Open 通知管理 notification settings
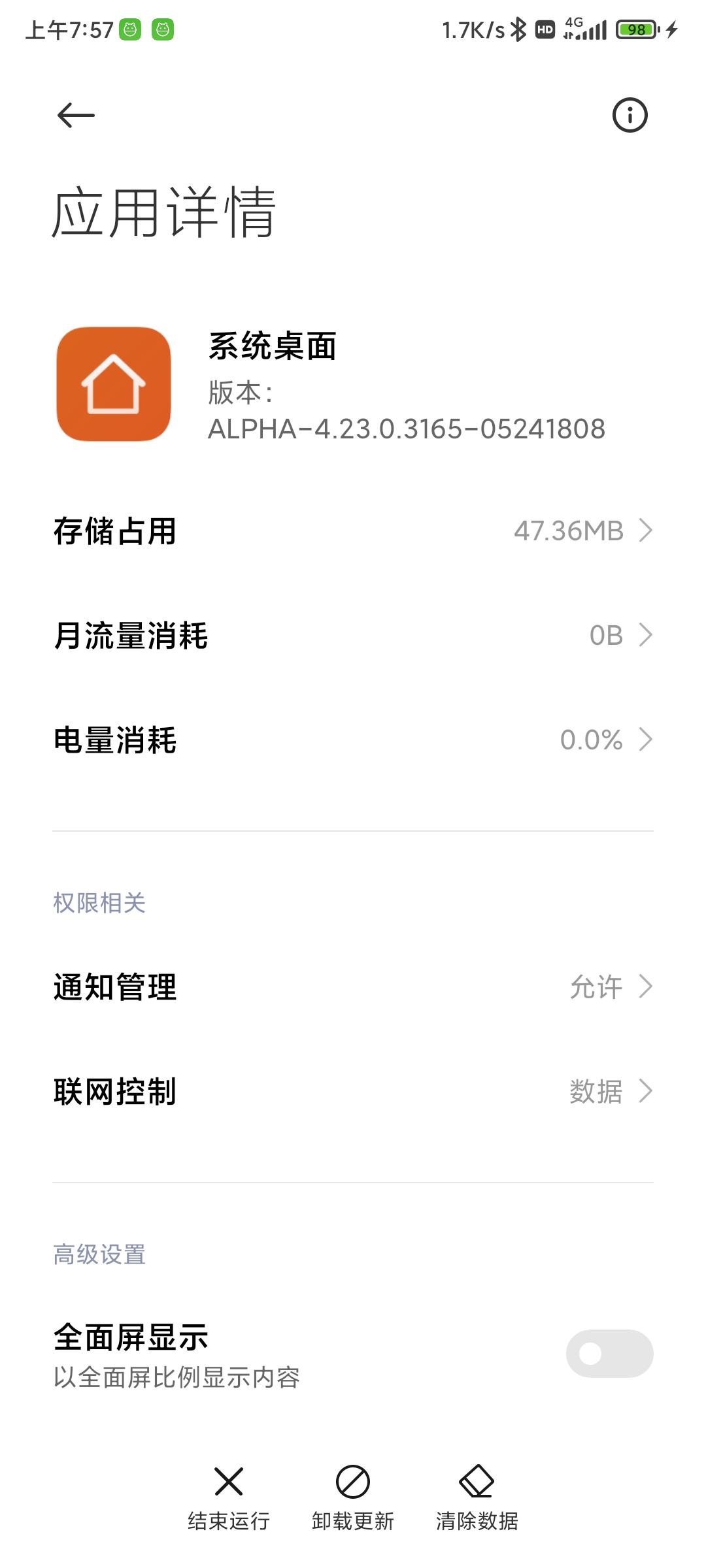This screenshot has width=706, height=1568. pyautogui.click(x=353, y=987)
